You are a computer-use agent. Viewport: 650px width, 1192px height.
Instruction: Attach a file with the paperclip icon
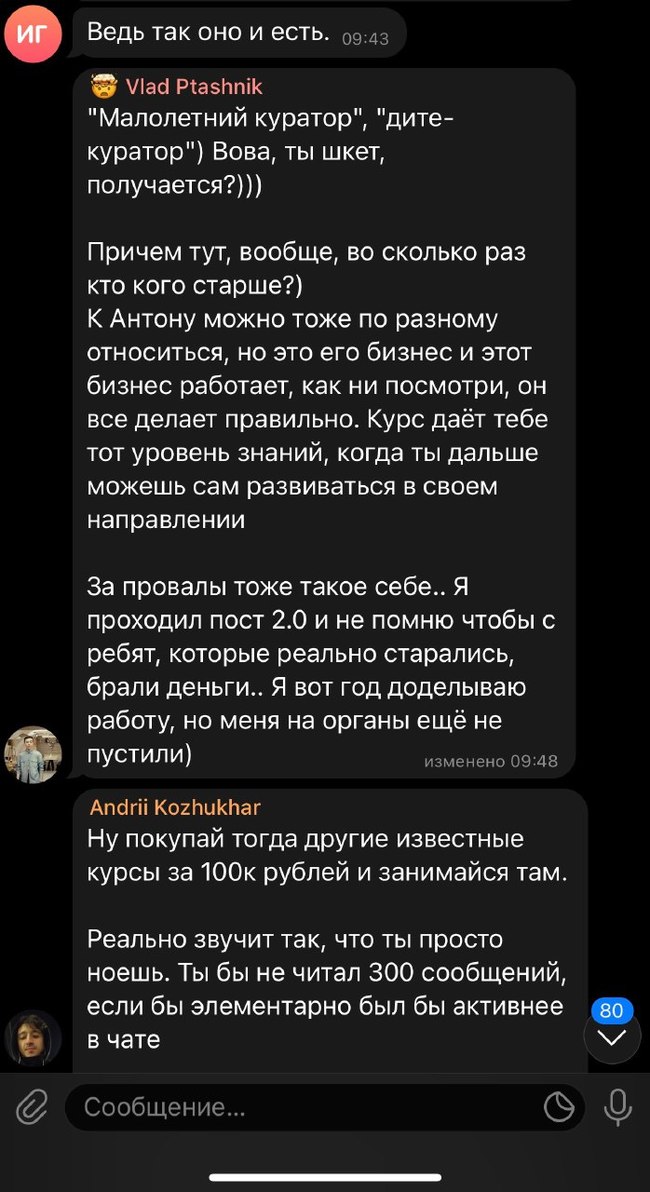point(32,1107)
